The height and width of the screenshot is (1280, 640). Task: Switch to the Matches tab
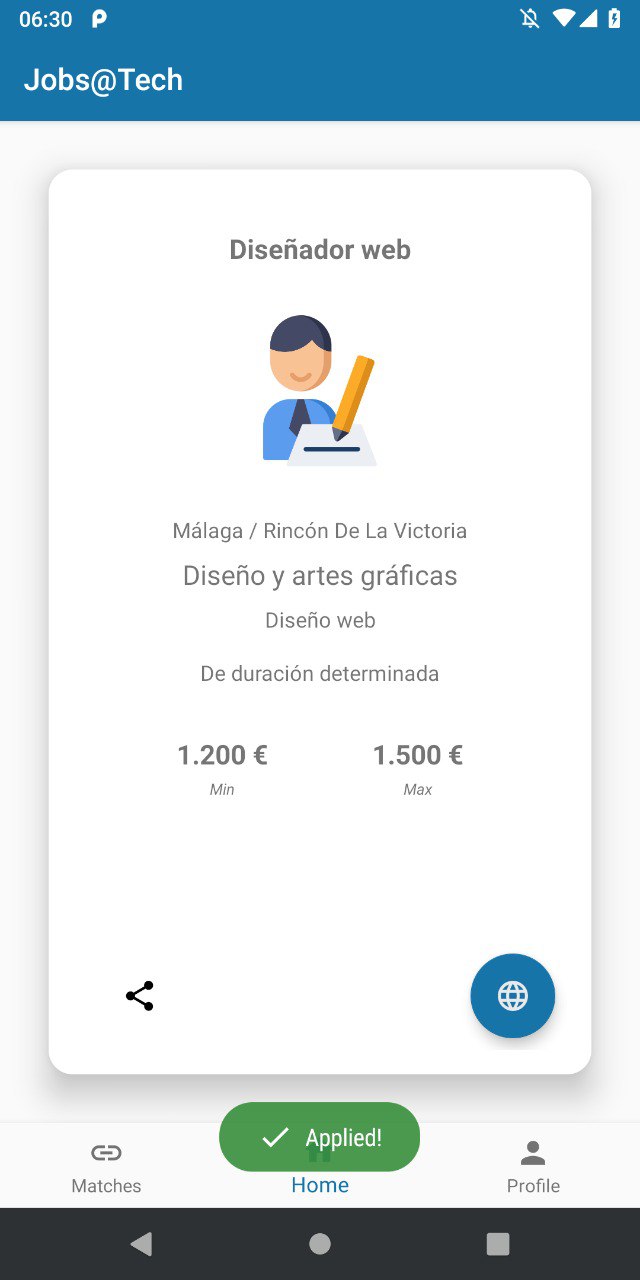coord(106,1166)
